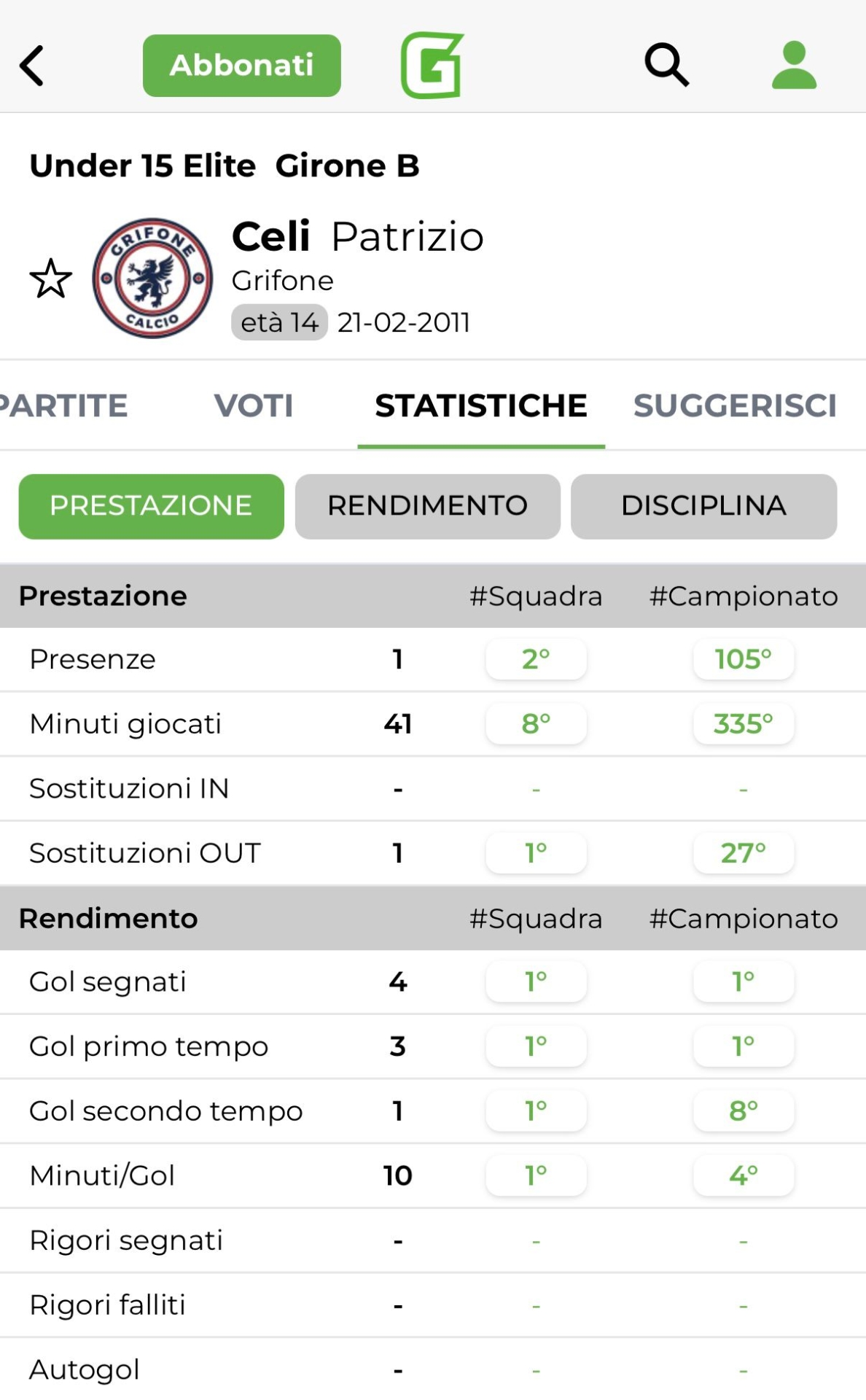
Task: Select the Statistiche tab
Action: 481,406
